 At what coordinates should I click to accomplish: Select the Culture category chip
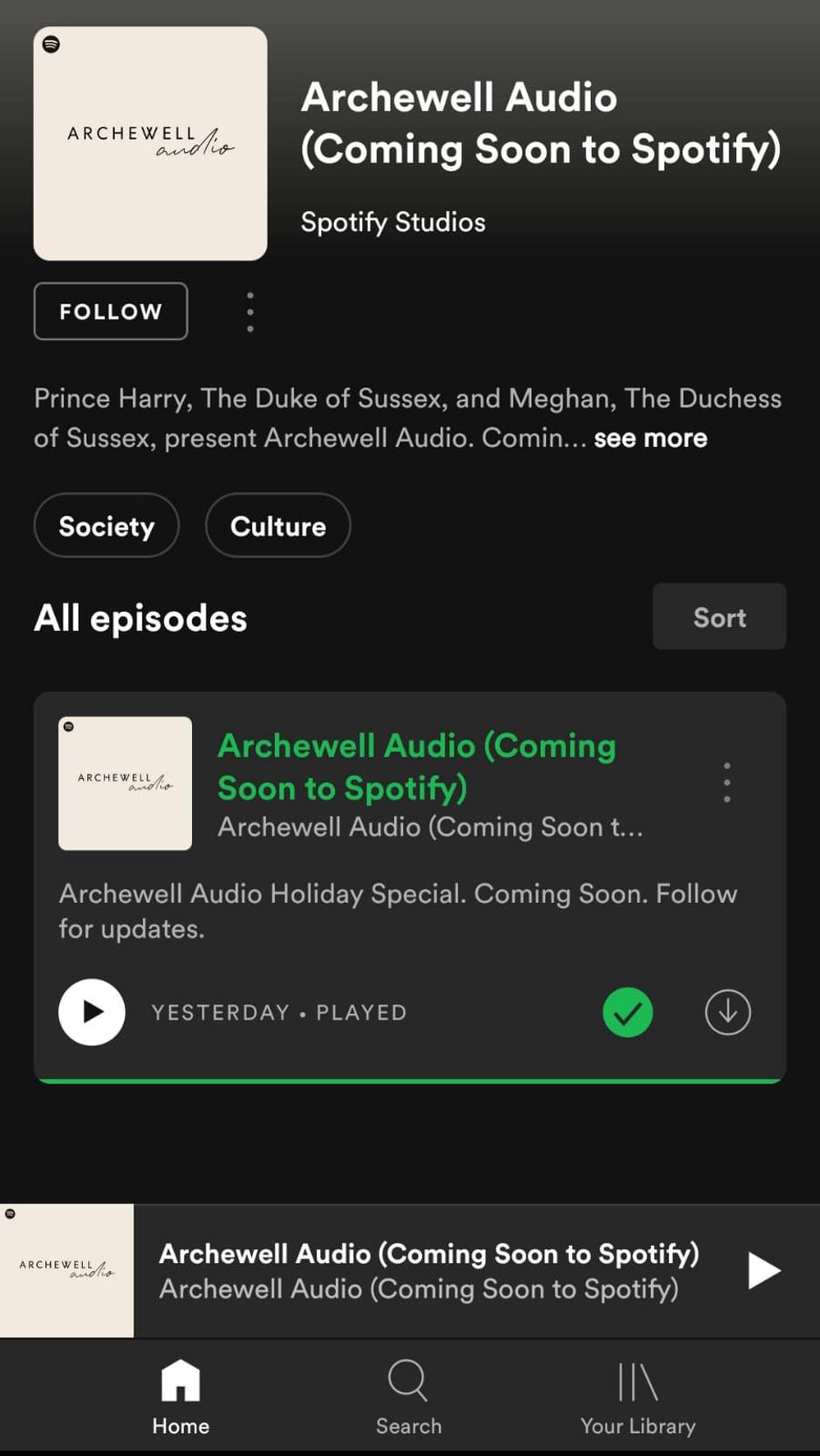pyautogui.click(x=277, y=526)
